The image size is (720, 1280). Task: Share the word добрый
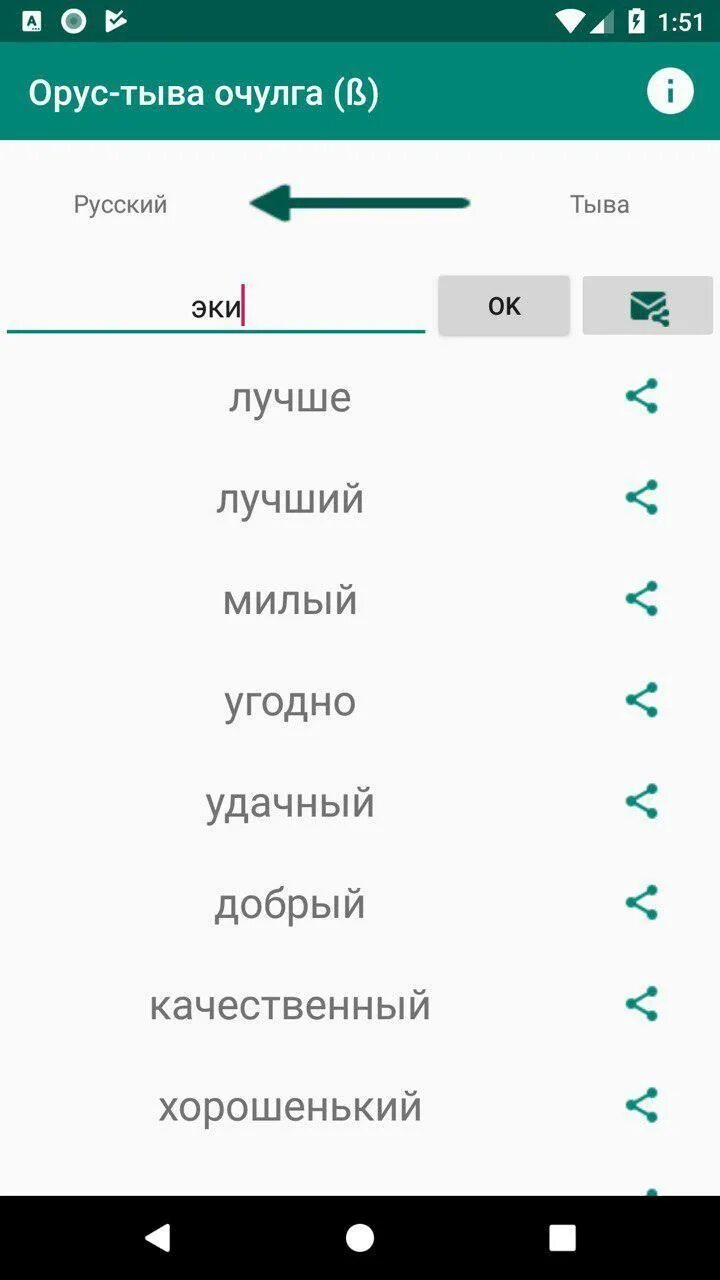[642, 903]
